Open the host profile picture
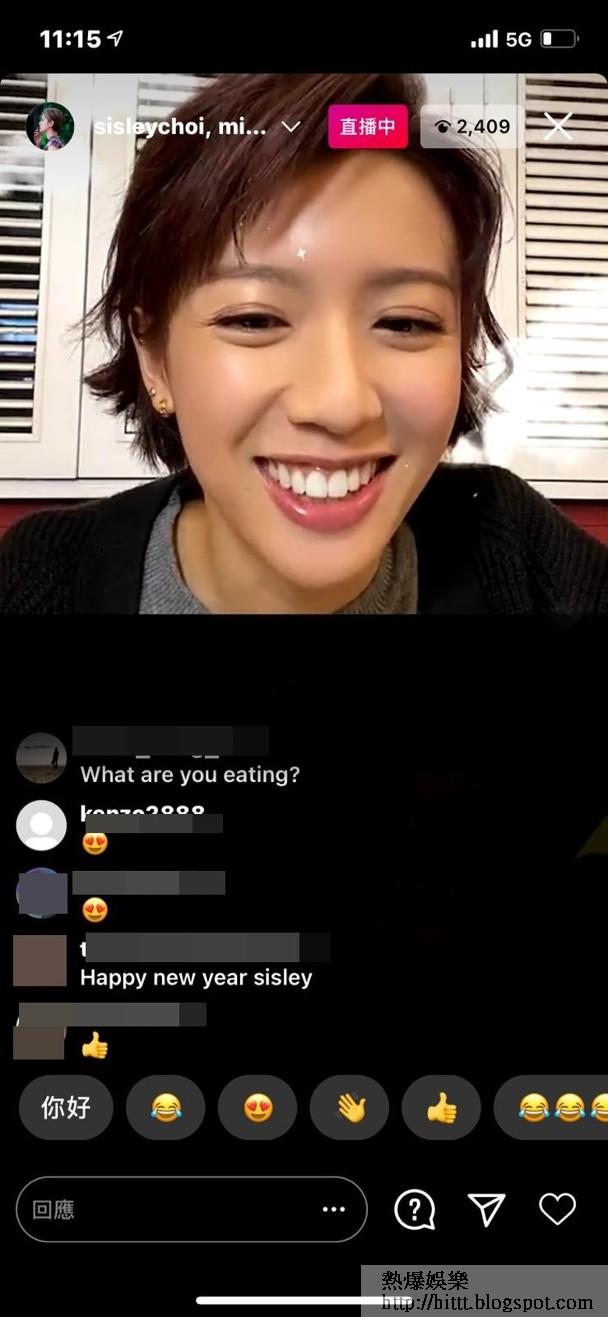Image resolution: width=608 pixels, height=1317 pixels. coord(50,126)
